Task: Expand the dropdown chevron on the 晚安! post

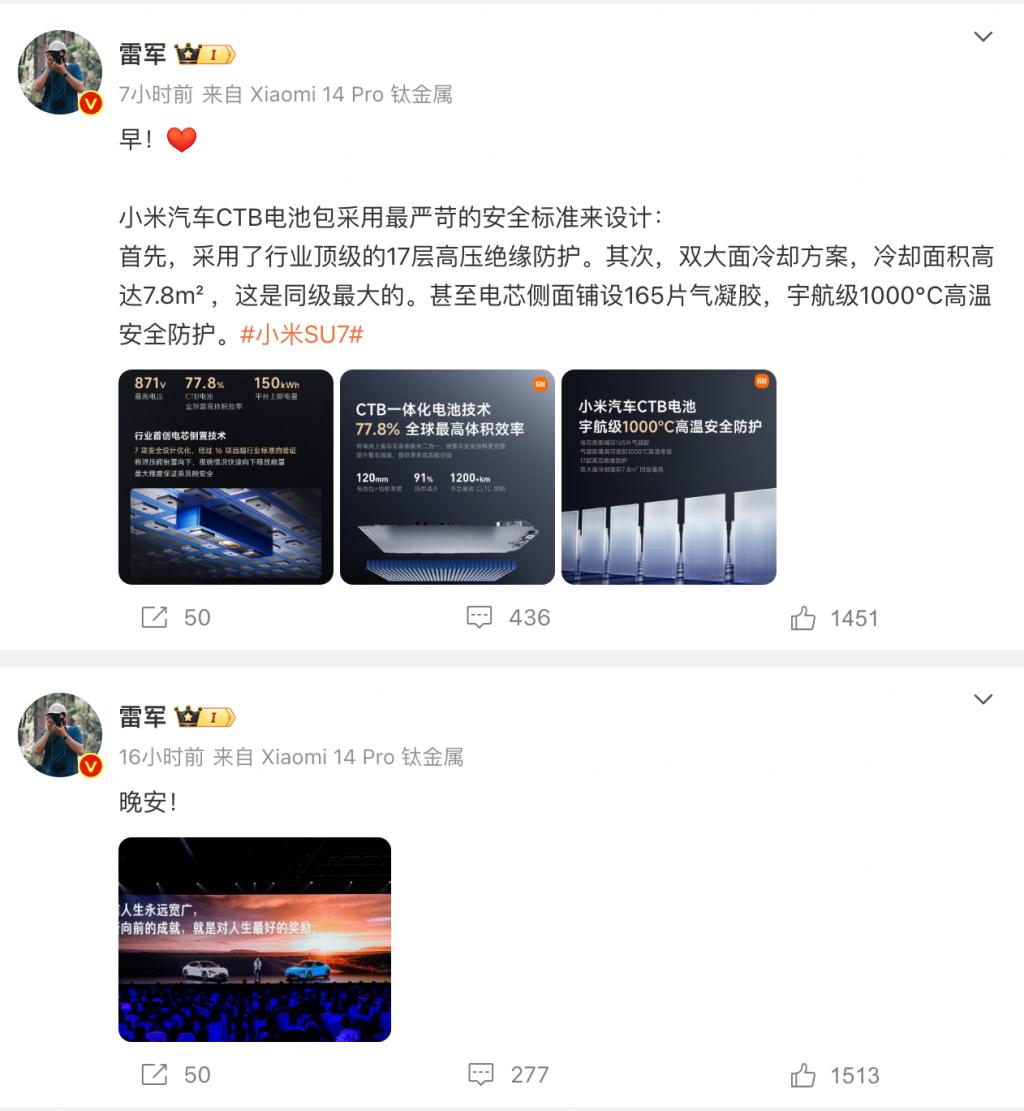Action: click(x=983, y=699)
